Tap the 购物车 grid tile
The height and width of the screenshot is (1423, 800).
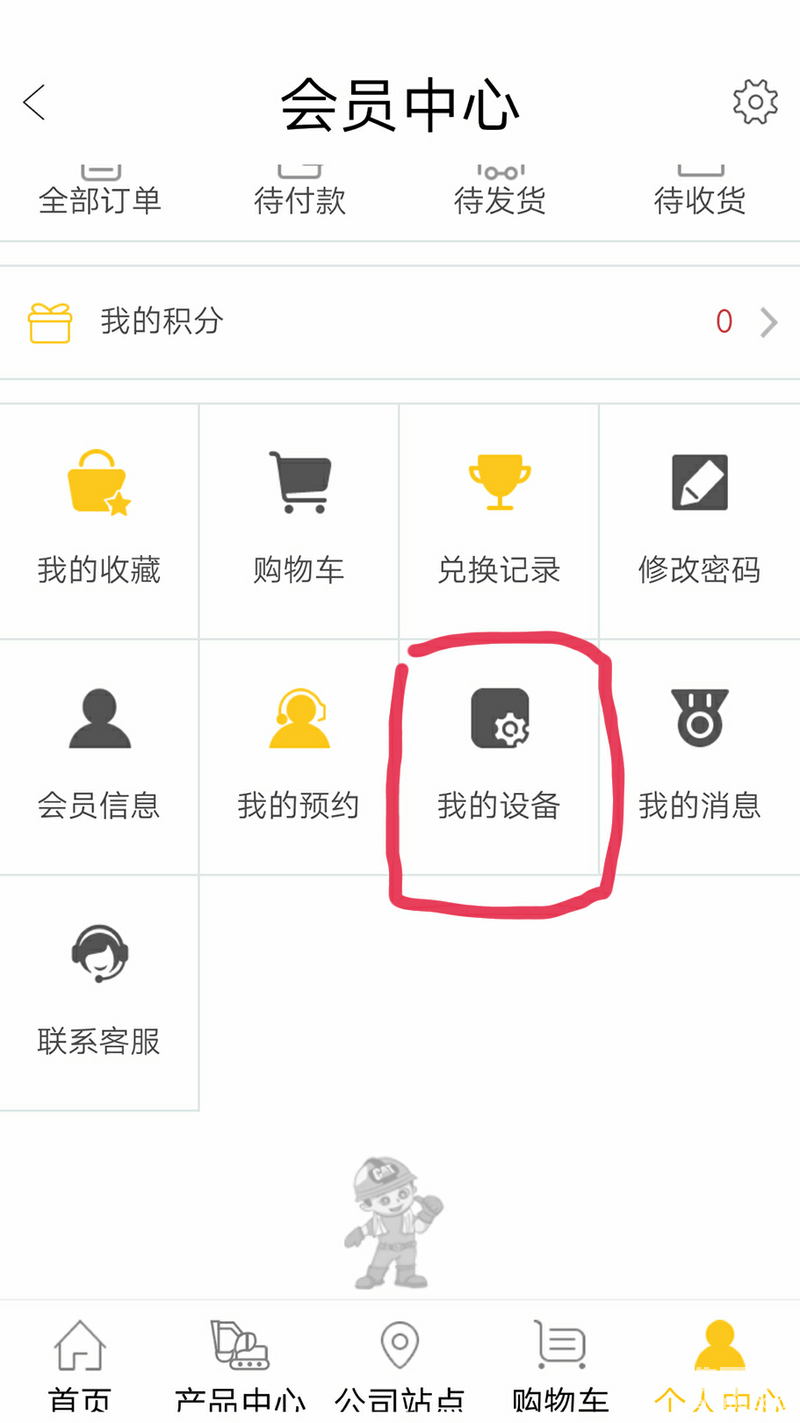[x=299, y=520]
